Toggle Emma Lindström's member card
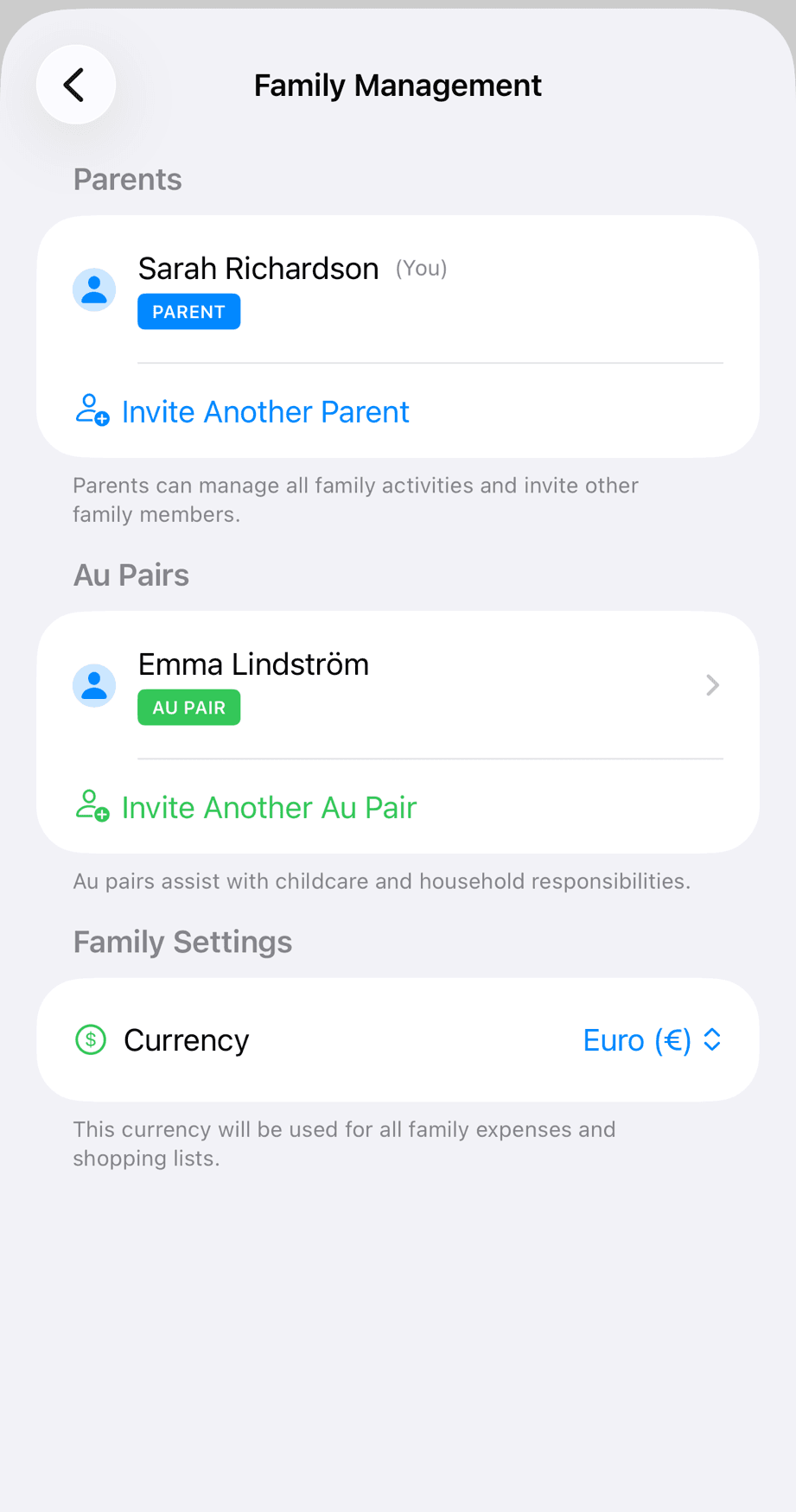Image resolution: width=796 pixels, height=1512 pixels. pos(398,685)
